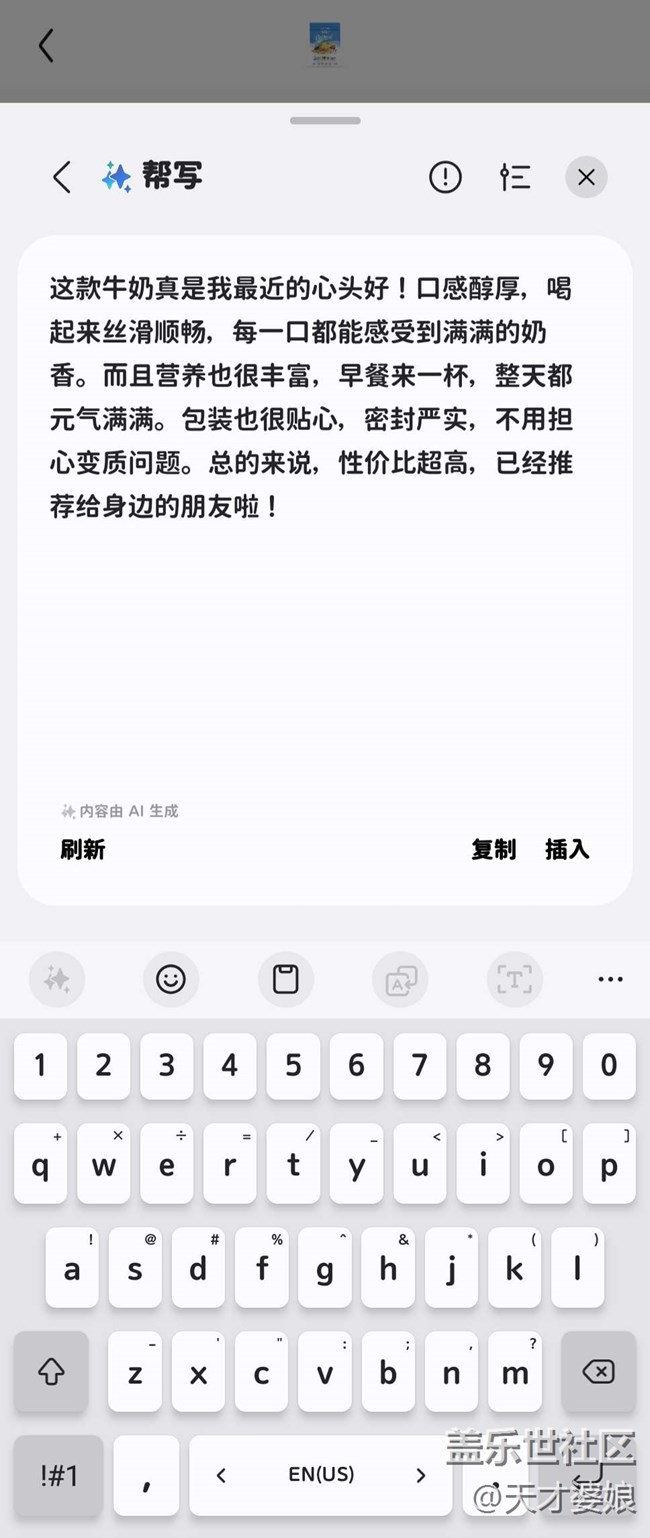Insert the generated text with 插入
Image resolution: width=650 pixels, height=1538 pixels.
point(567,849)
